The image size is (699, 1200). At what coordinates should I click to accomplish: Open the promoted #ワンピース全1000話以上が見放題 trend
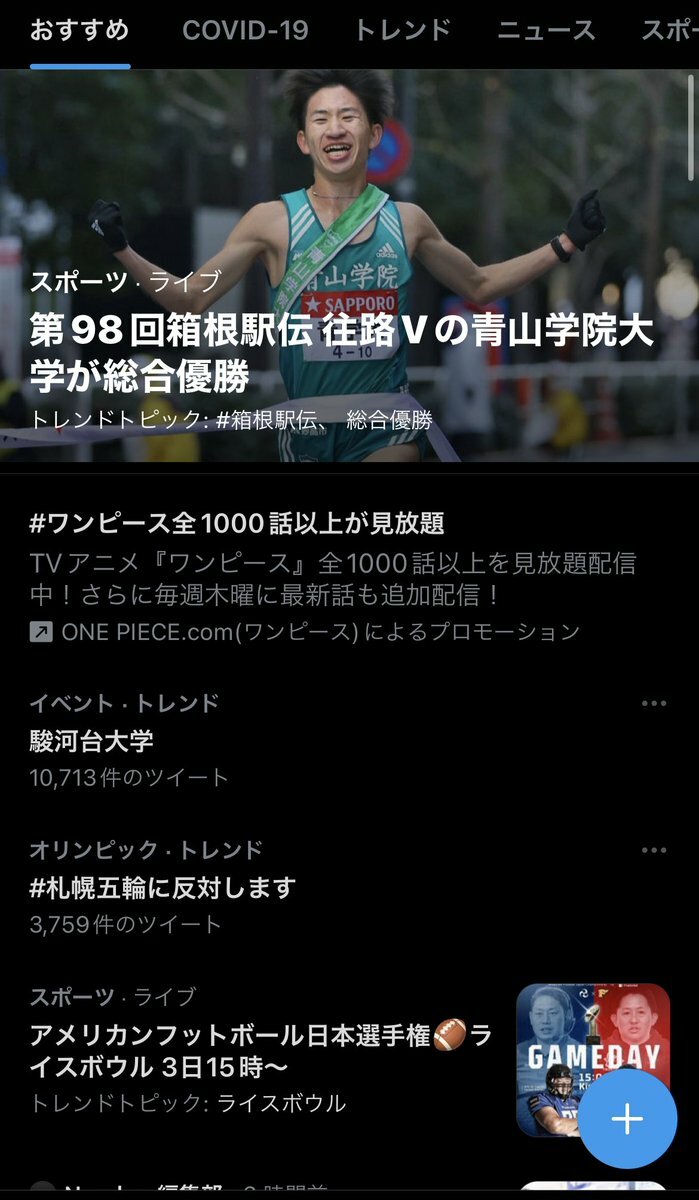click(x=237, y=522)
